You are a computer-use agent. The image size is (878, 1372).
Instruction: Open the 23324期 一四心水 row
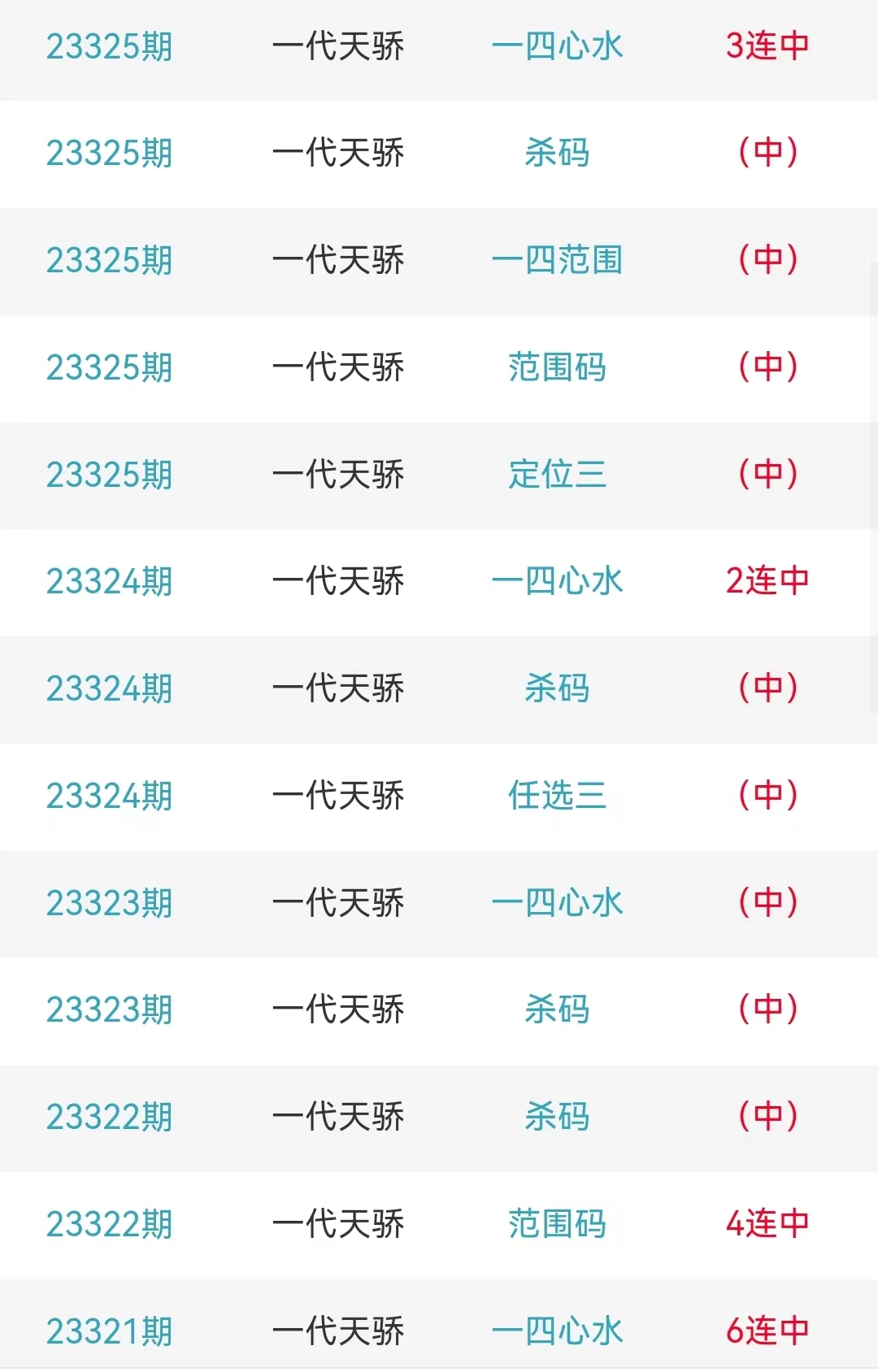[557, 581]
